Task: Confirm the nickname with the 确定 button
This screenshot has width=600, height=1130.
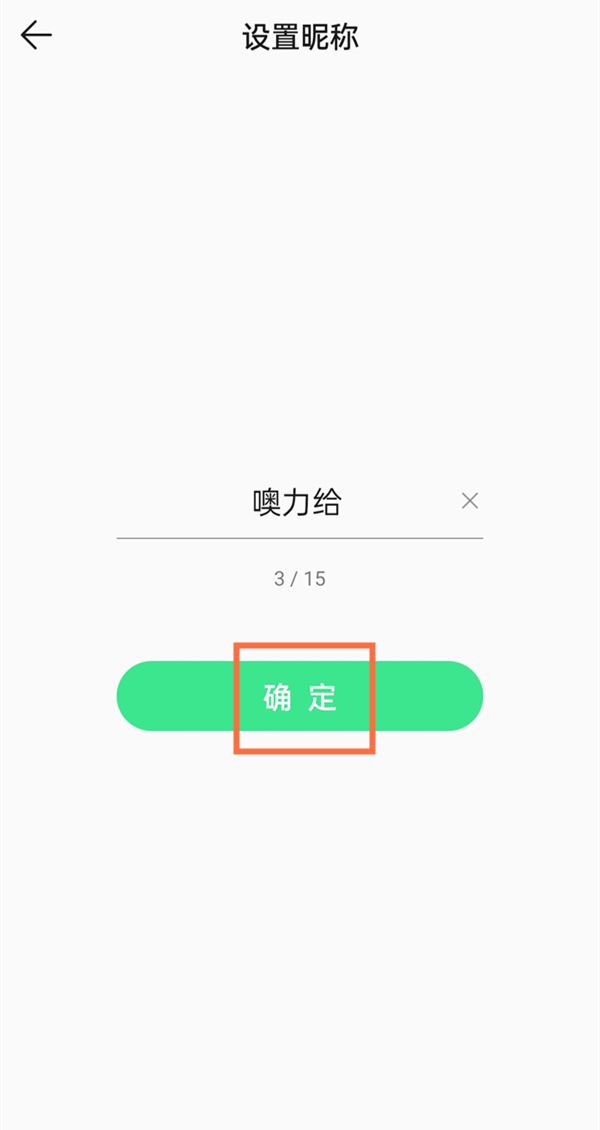Action: [x=300, y=697]
